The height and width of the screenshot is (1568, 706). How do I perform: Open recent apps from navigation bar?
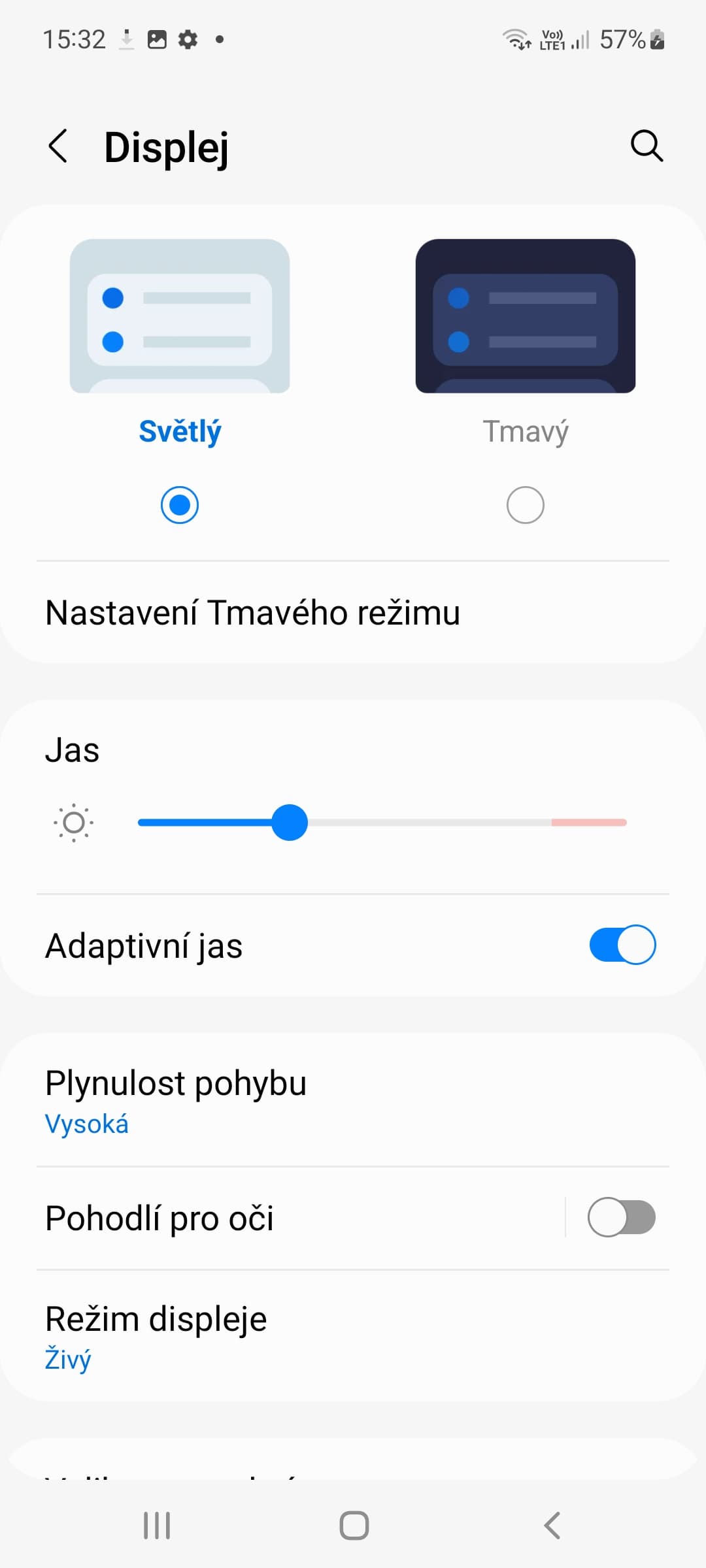[x=157, y=1526]
